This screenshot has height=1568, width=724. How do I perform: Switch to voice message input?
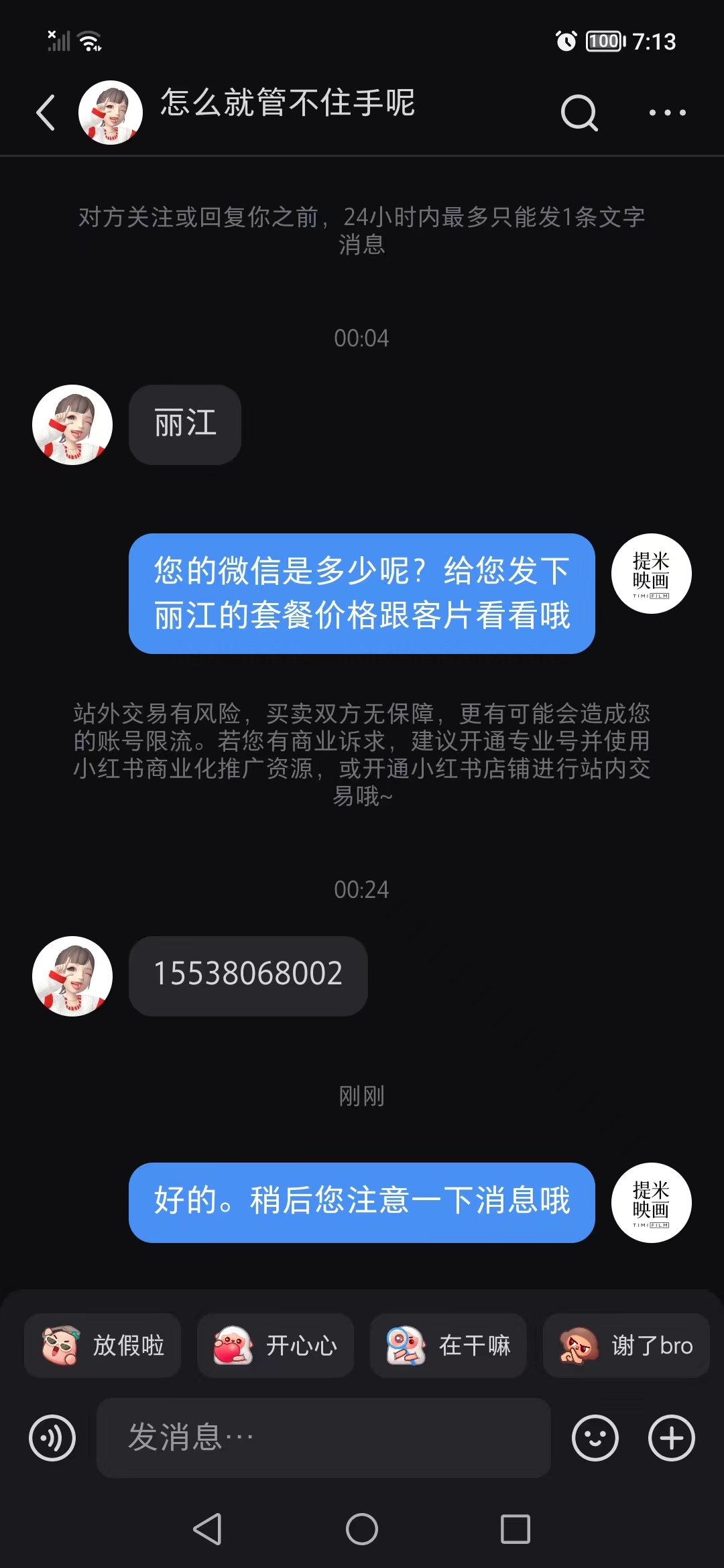52,1438
